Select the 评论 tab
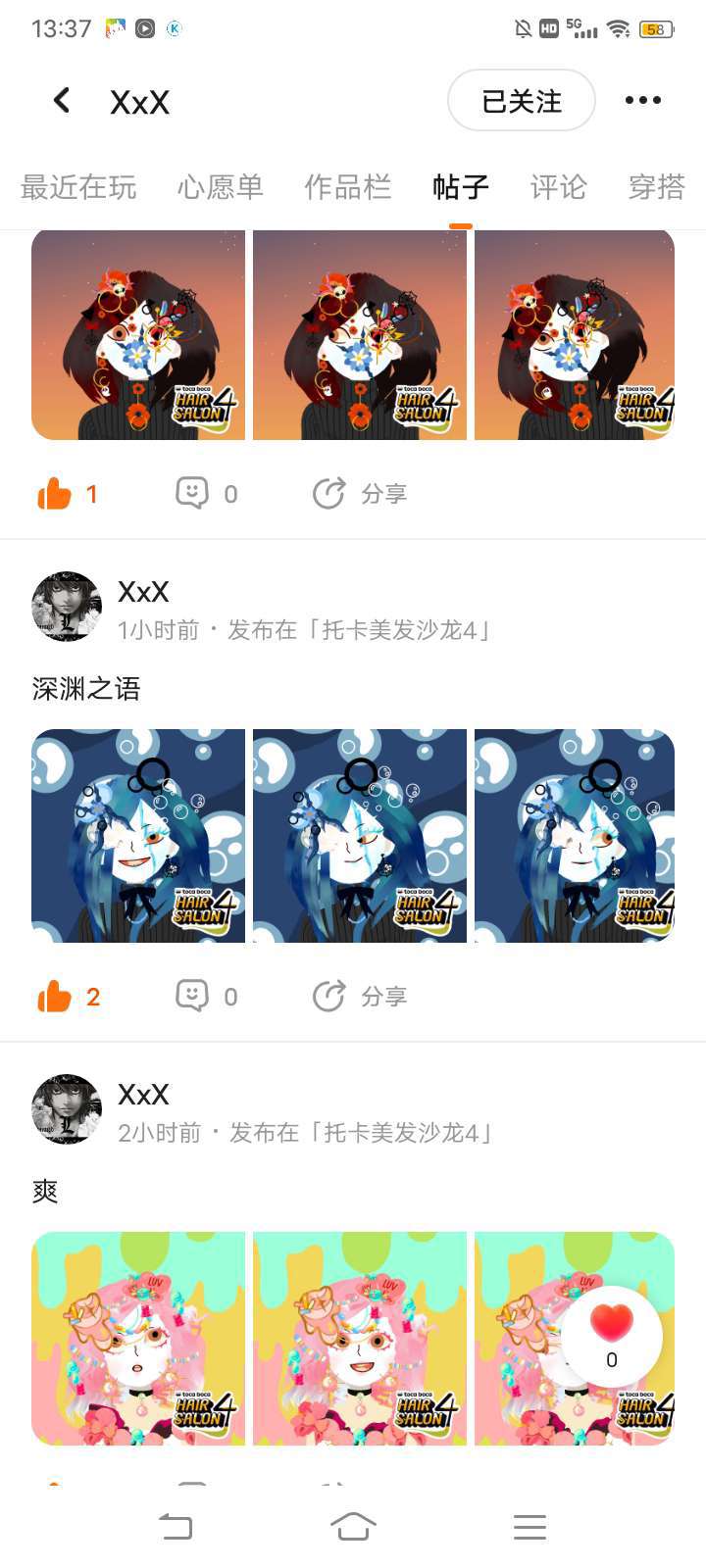706x1568 pixels. point(558,186)
